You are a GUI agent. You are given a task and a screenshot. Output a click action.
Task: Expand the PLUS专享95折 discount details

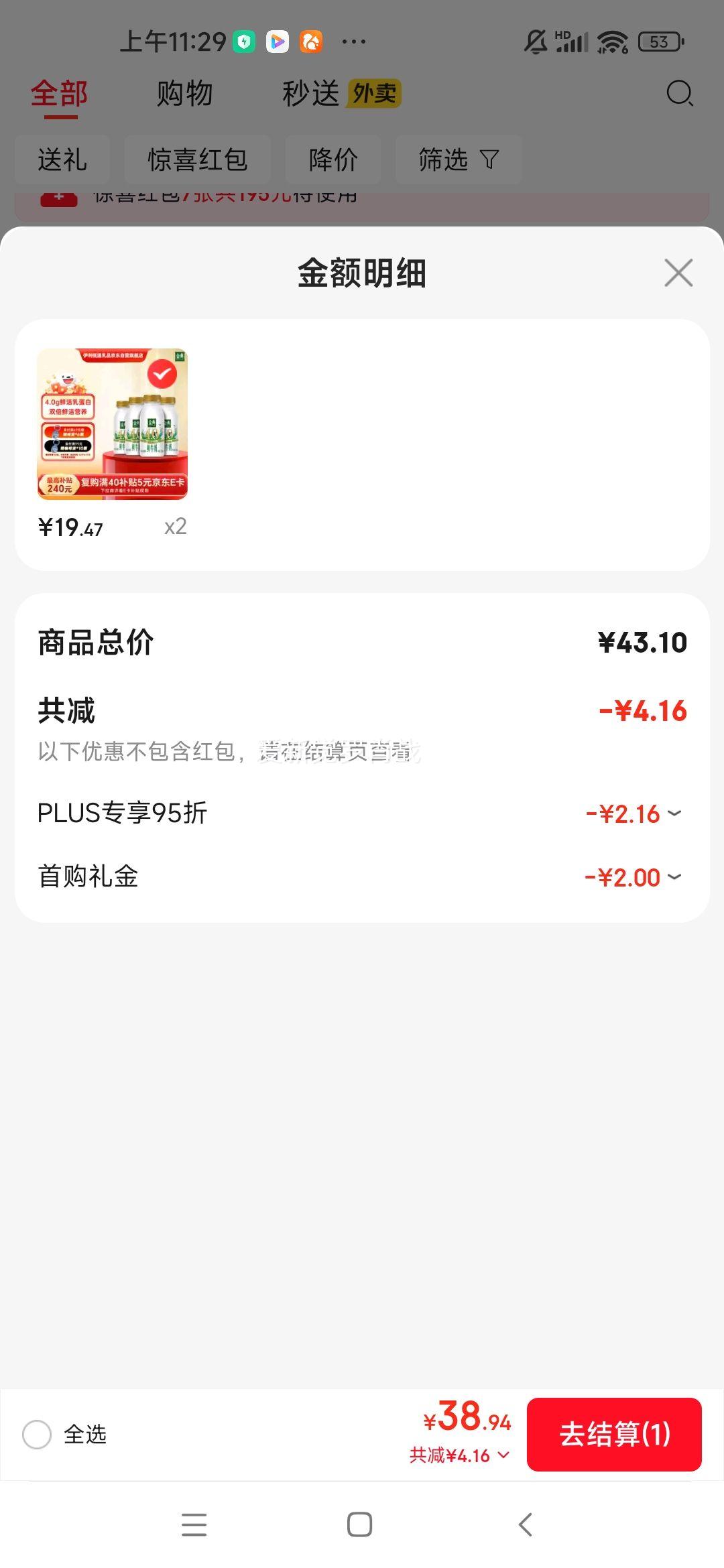[676, 813]
